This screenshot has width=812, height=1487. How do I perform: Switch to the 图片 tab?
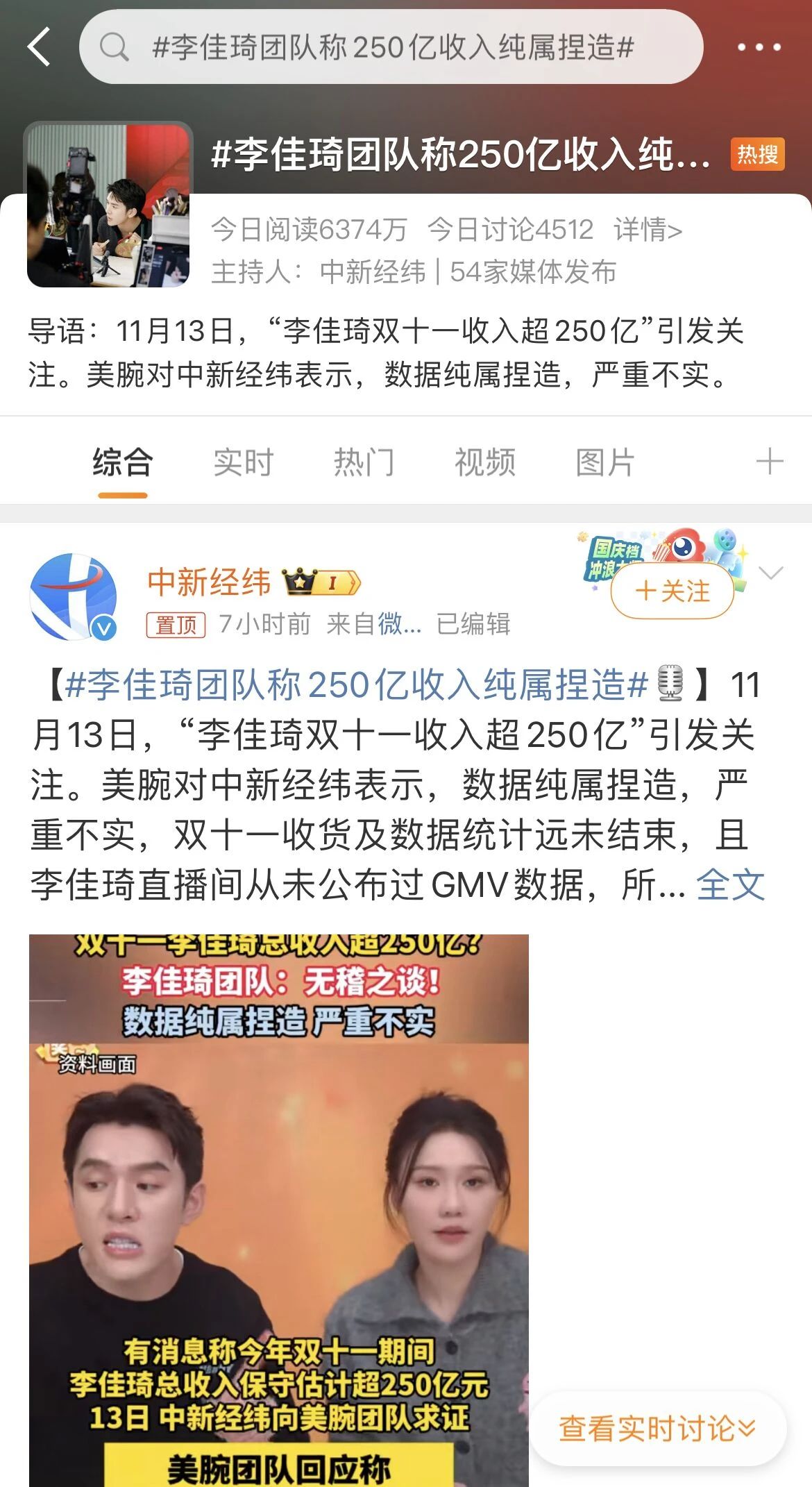(x=605, y=462)
